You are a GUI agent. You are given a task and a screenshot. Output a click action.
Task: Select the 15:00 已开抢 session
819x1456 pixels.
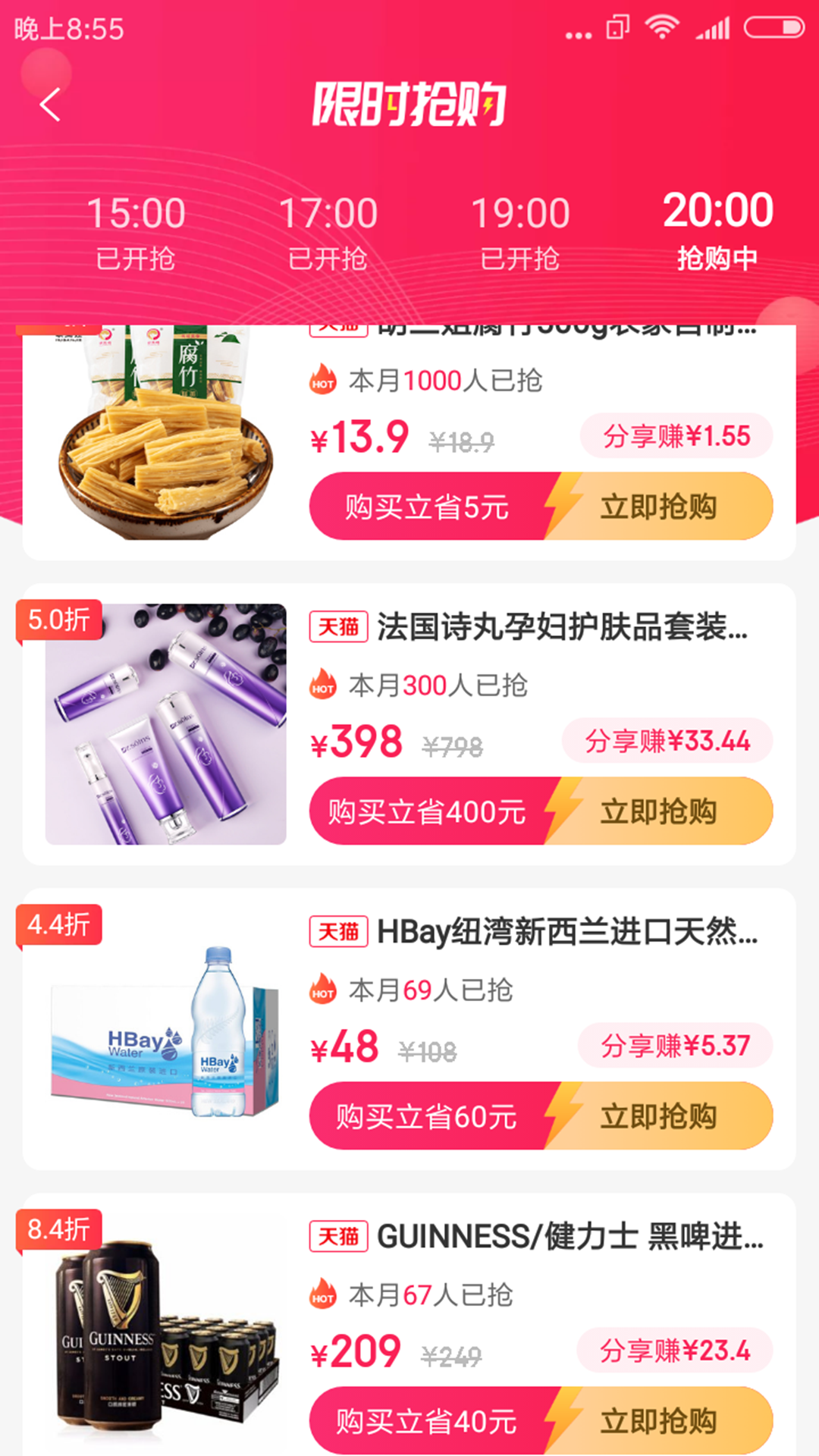(136, 231)
